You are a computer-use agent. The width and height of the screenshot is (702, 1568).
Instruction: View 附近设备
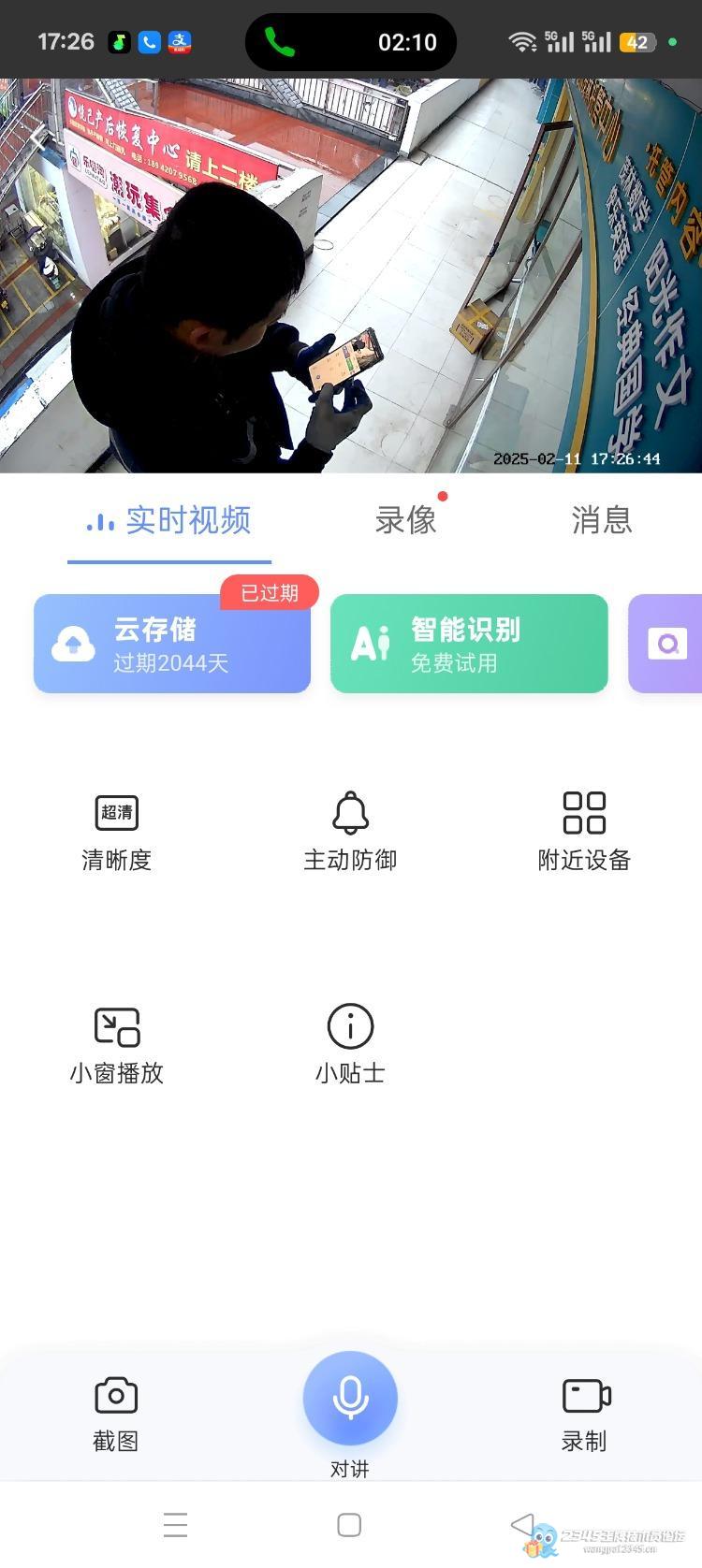(x=584, y=832)
